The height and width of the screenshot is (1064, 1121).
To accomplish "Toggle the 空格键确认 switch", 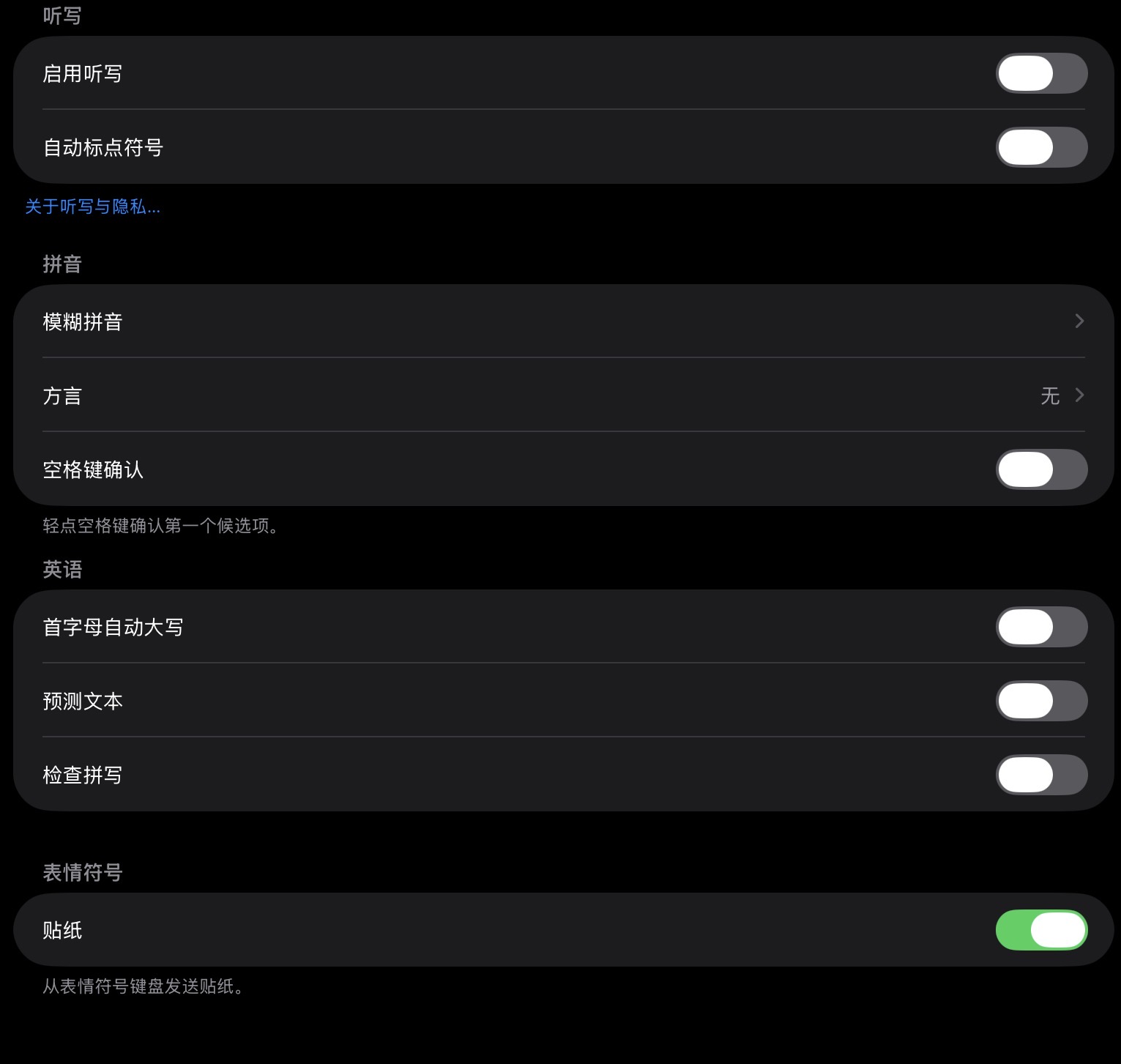I will [x=1041, y=469].
